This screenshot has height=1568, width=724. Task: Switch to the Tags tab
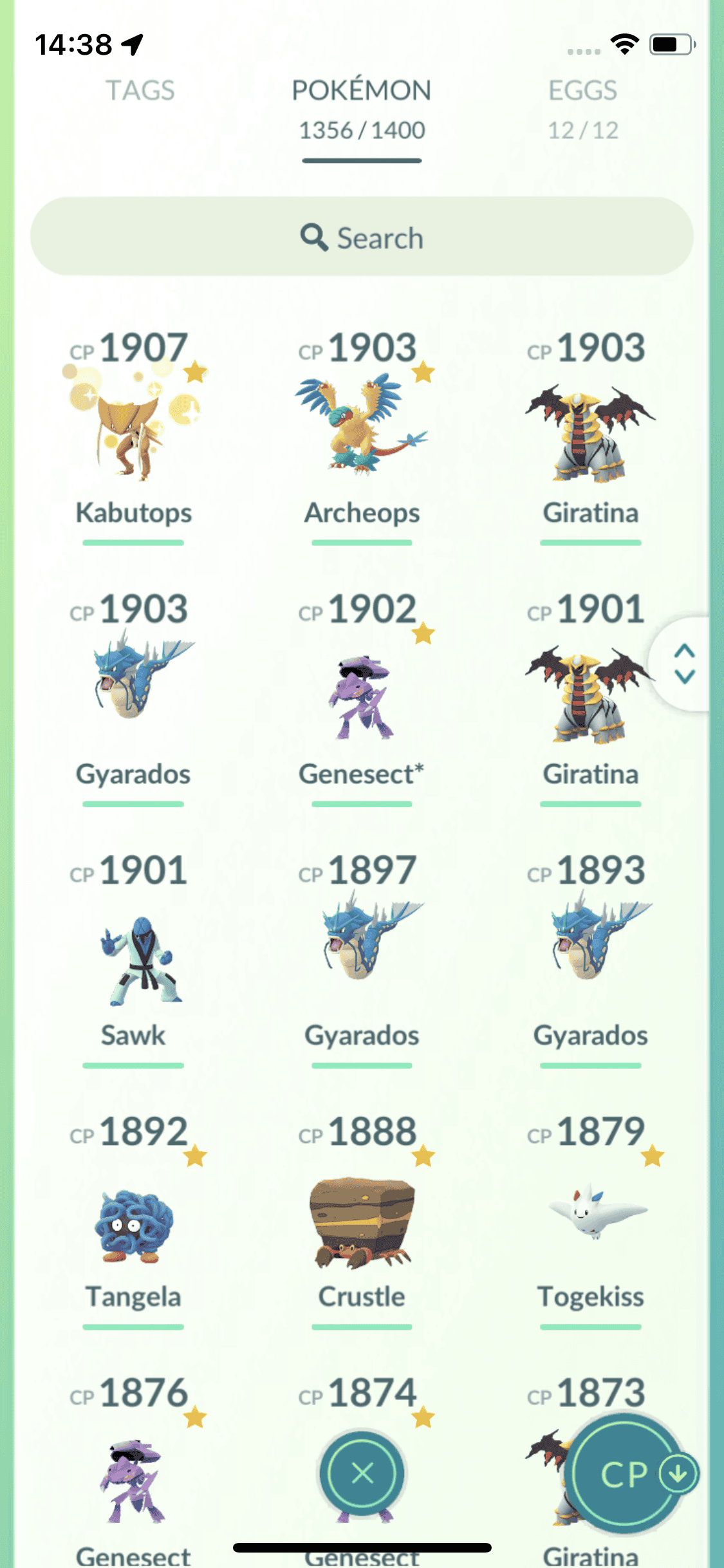[x=140, y=91]
